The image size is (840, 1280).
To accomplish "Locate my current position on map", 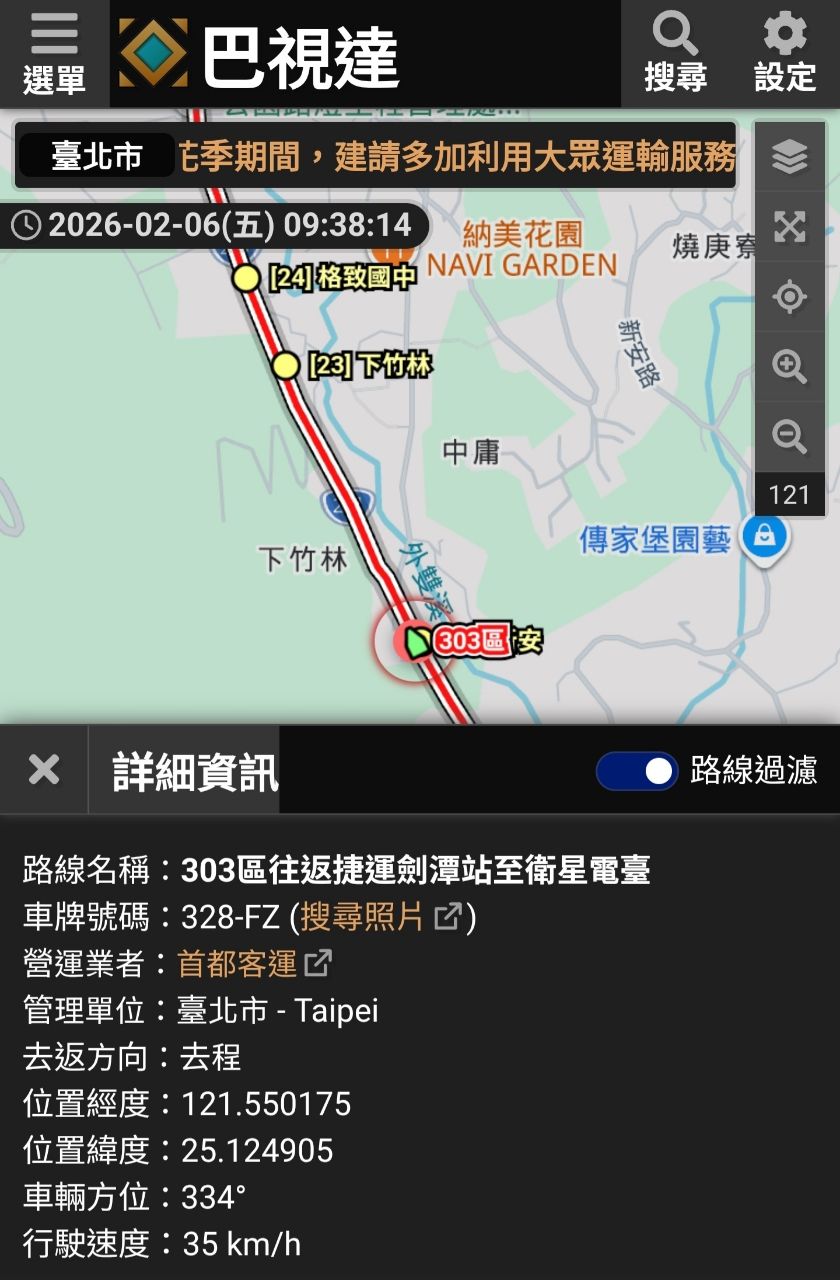I will click(x=789, y=297).
